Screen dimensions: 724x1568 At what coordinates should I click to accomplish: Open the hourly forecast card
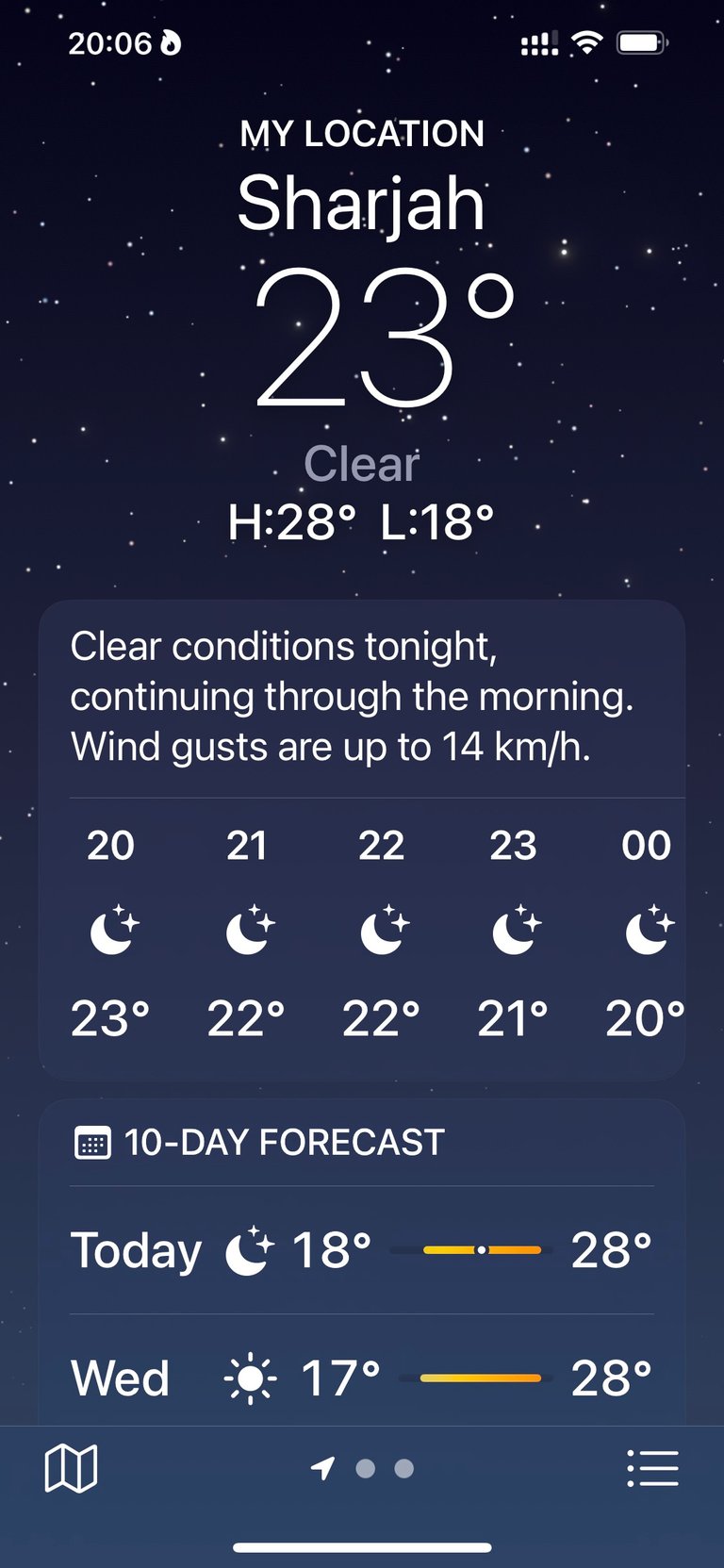361,933
